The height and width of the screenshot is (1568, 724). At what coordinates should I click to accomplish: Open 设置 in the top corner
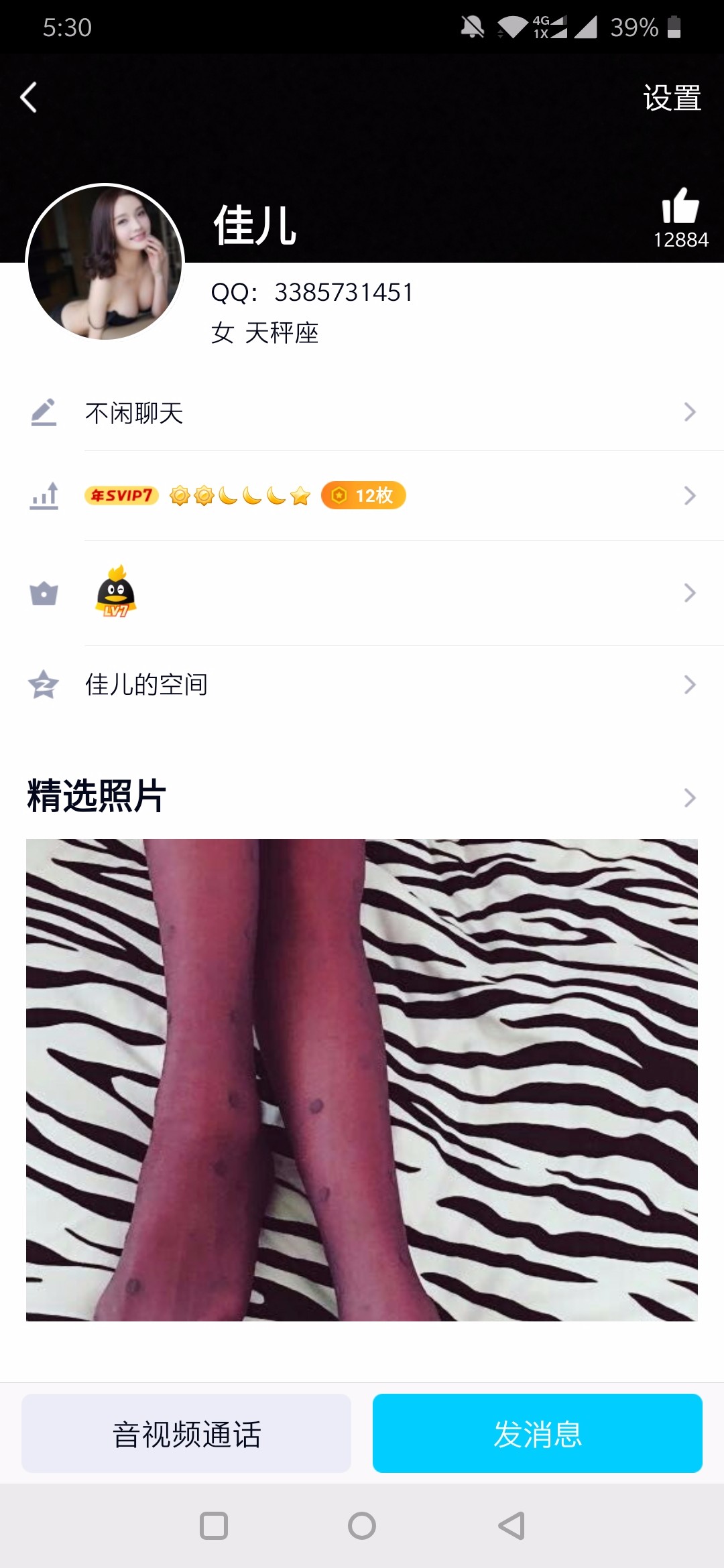[672, 97]
